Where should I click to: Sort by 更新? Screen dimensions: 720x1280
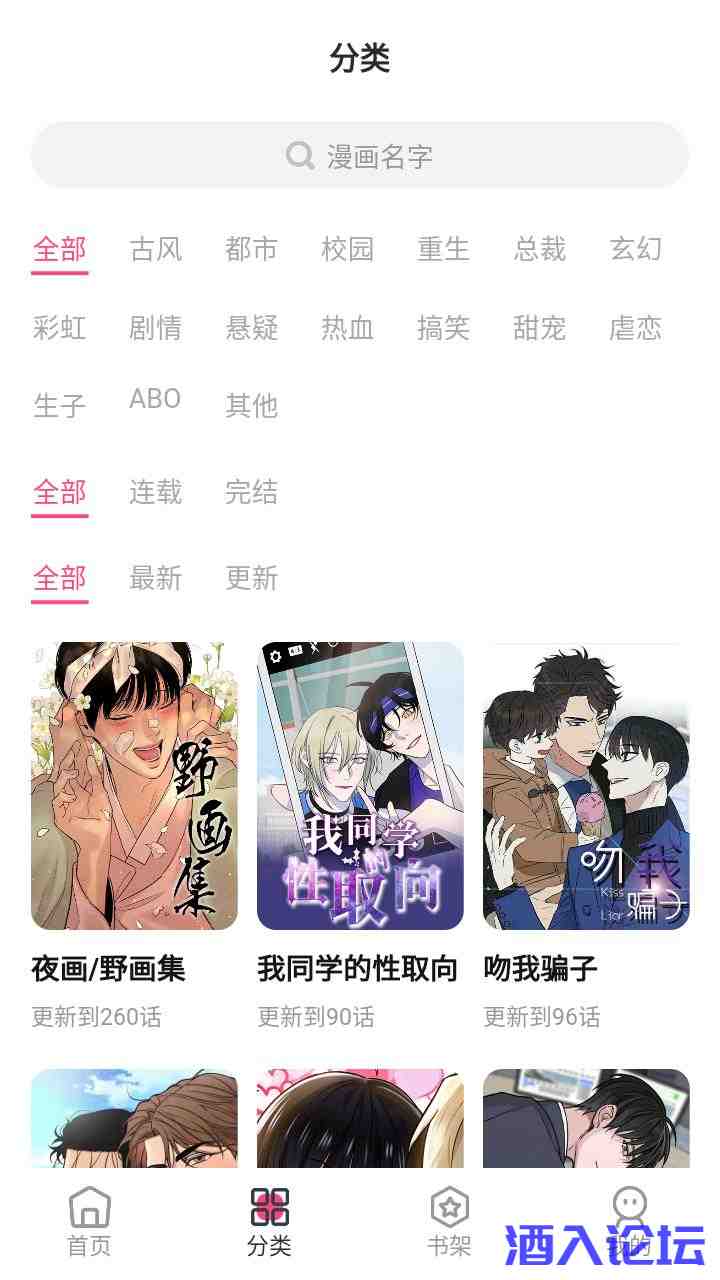[251, 578]
